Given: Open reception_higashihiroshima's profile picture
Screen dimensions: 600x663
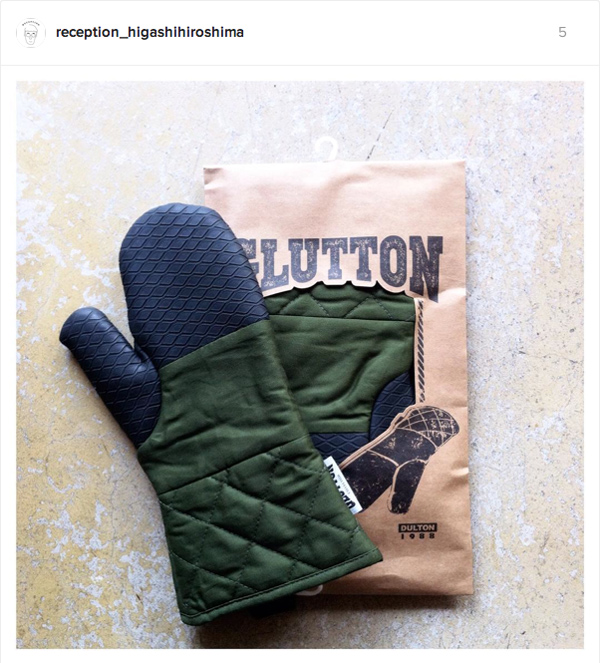Looking at the screenshot, I should pos(31,32).
